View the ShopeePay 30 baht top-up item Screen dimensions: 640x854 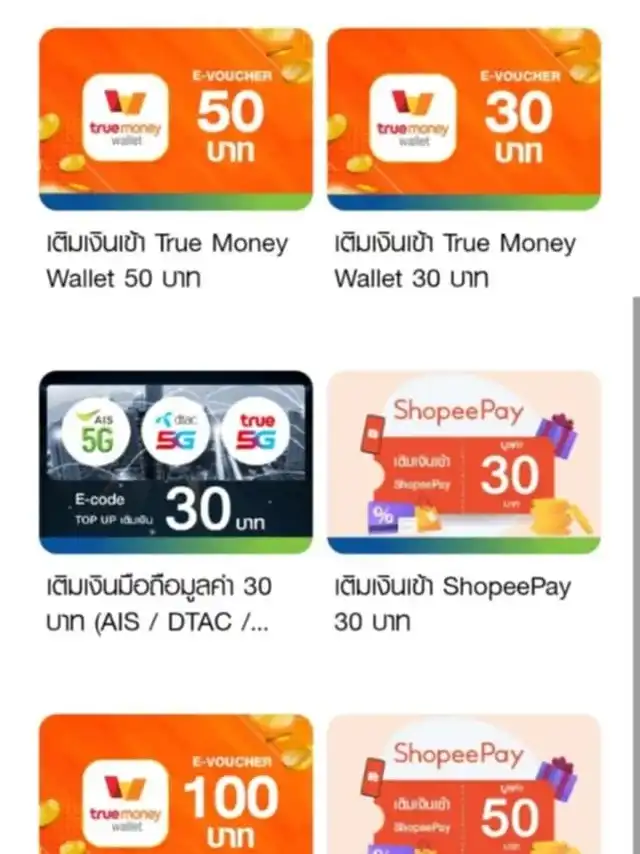click(x=464, y=462)
